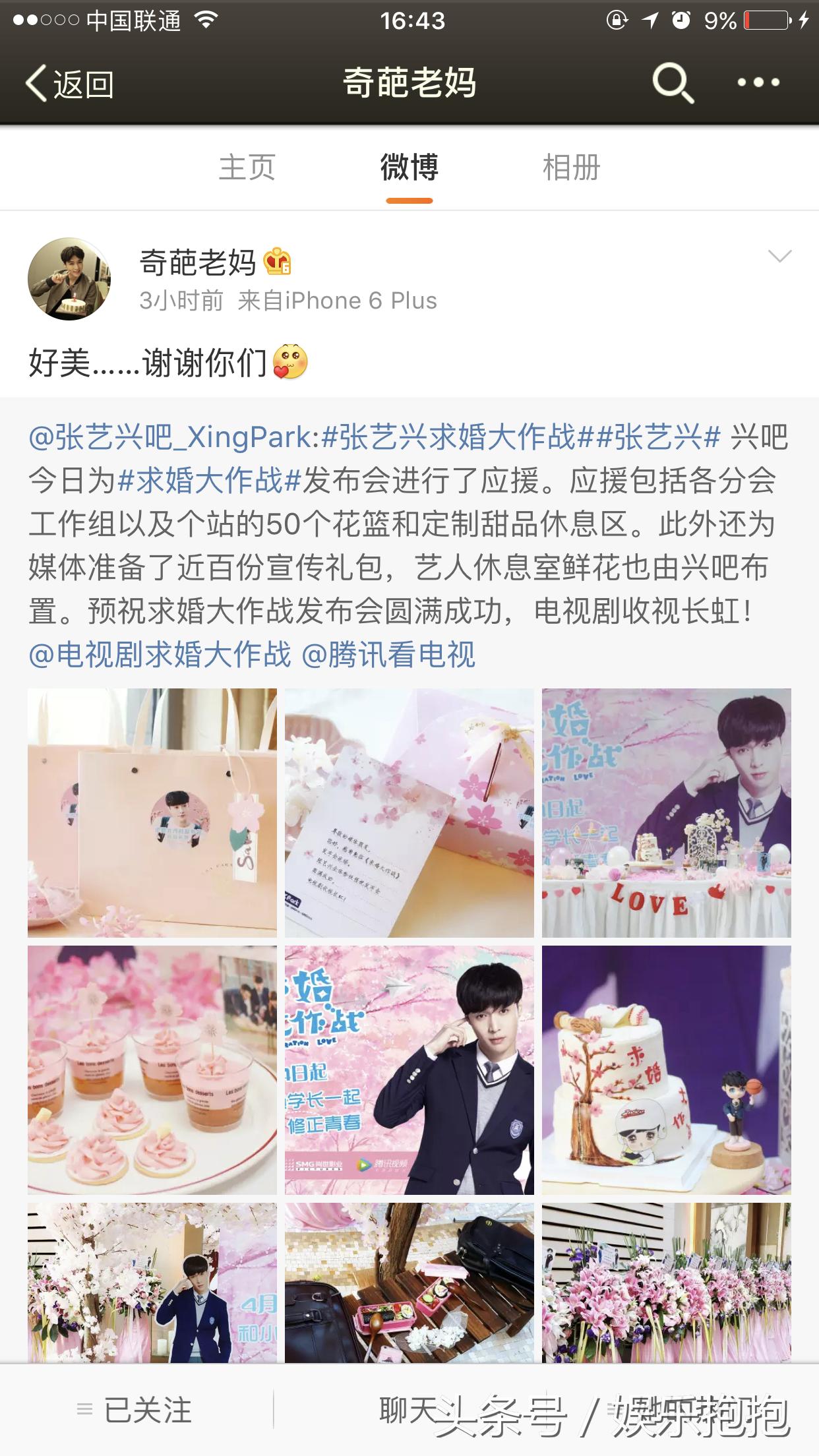Select the 微博 tab
819x1456 pixels.
pos(409,167)
